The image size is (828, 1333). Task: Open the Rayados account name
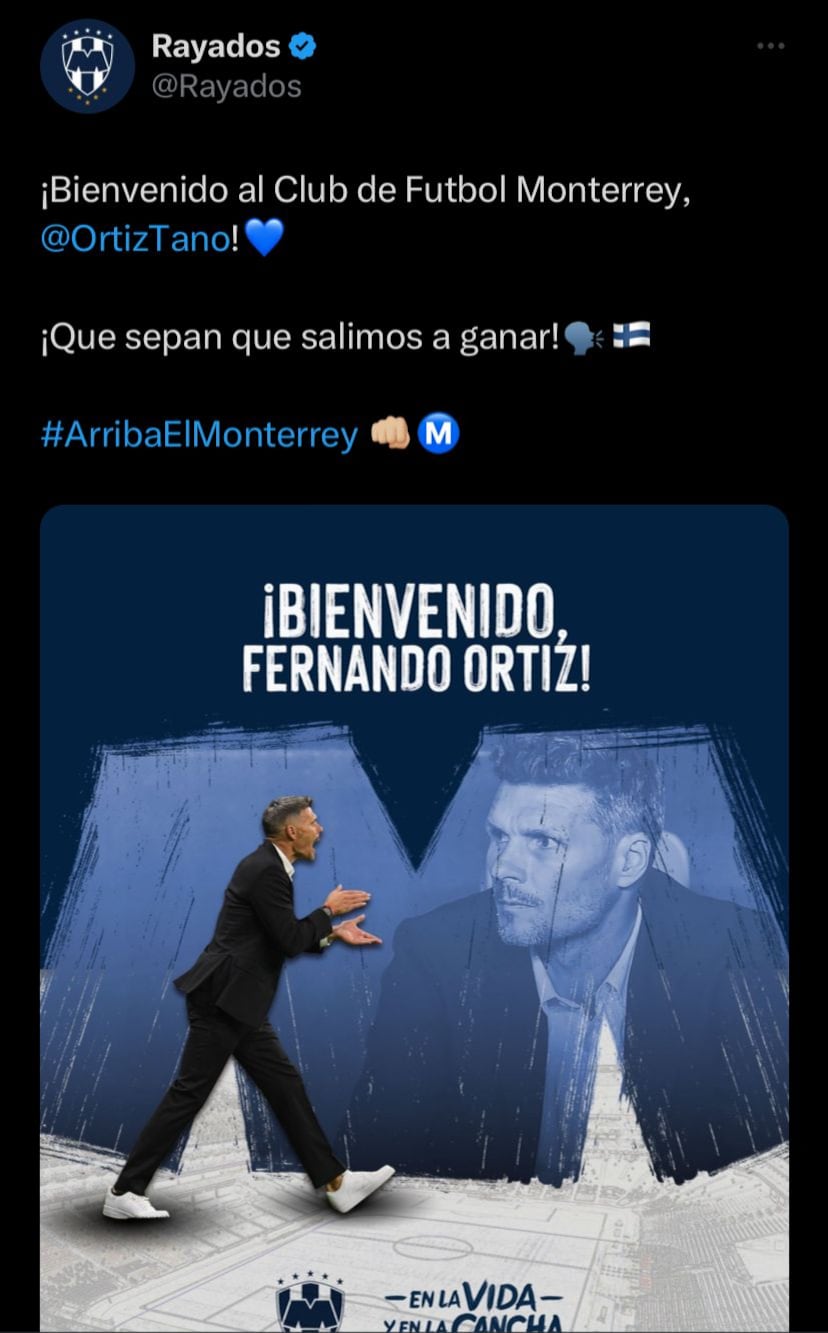point(216,45)
